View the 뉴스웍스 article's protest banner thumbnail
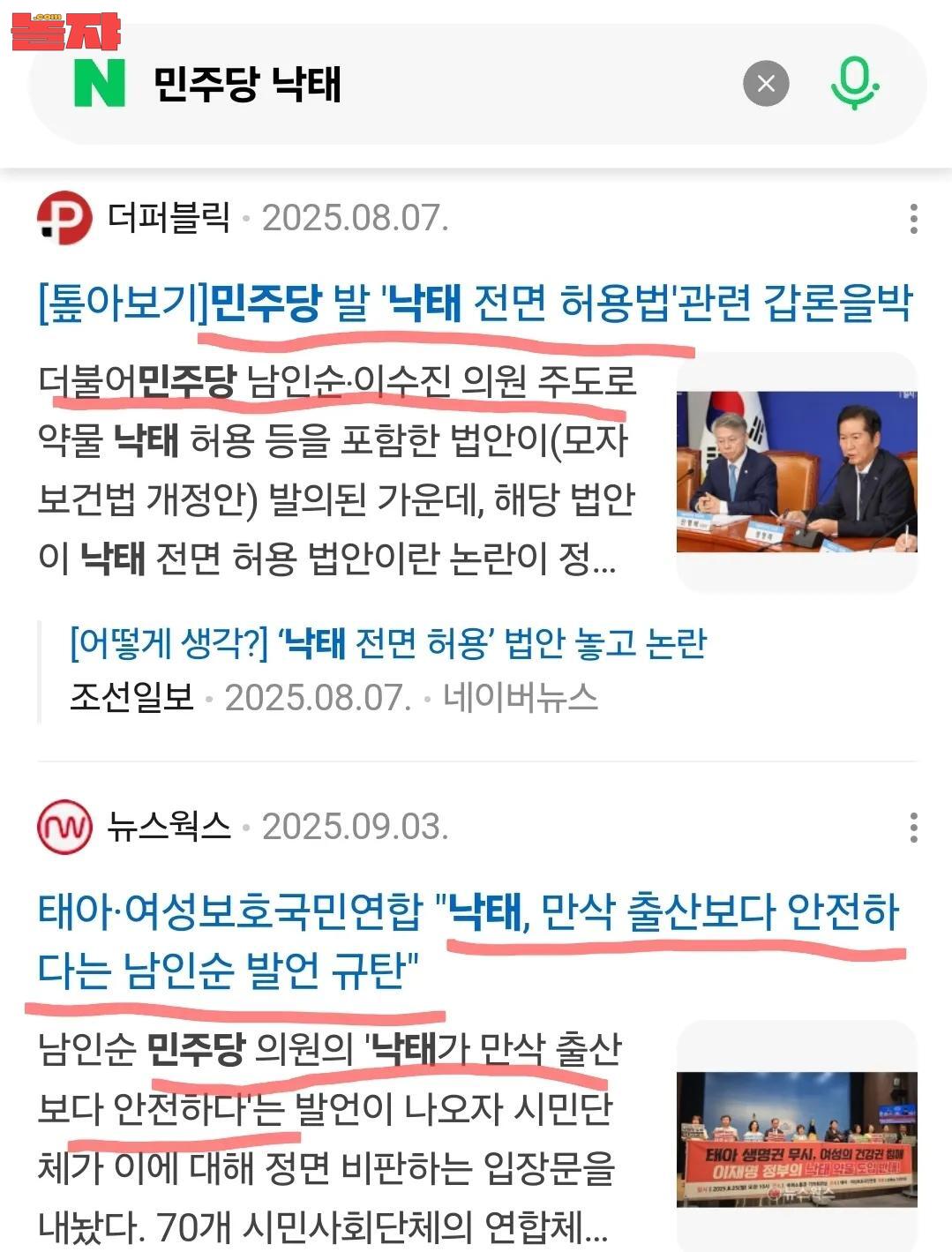The width and height of the screenshot is (952, 1252). 797,1138
